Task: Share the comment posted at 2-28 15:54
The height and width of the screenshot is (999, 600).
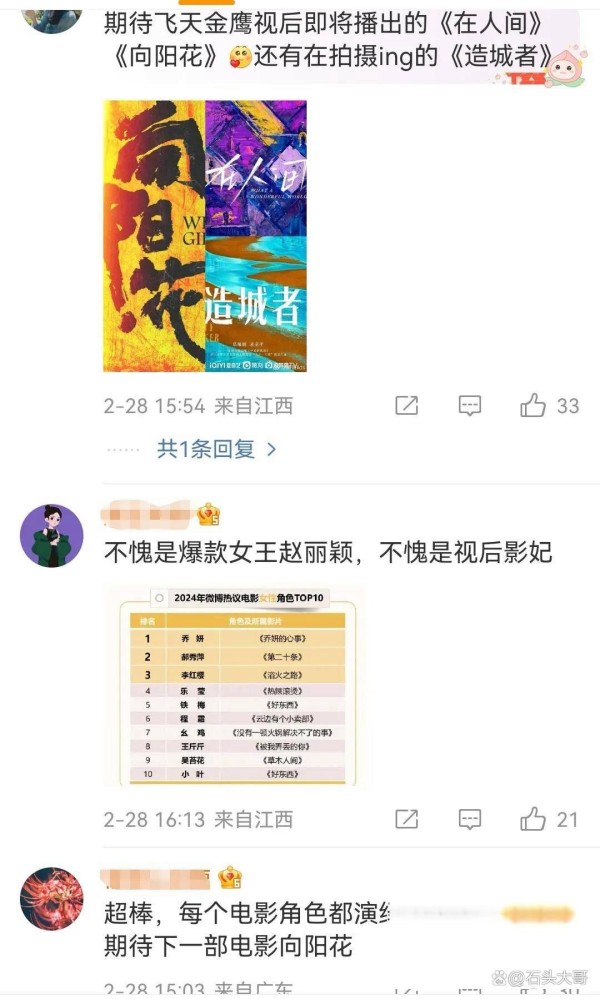Action: 406,405
